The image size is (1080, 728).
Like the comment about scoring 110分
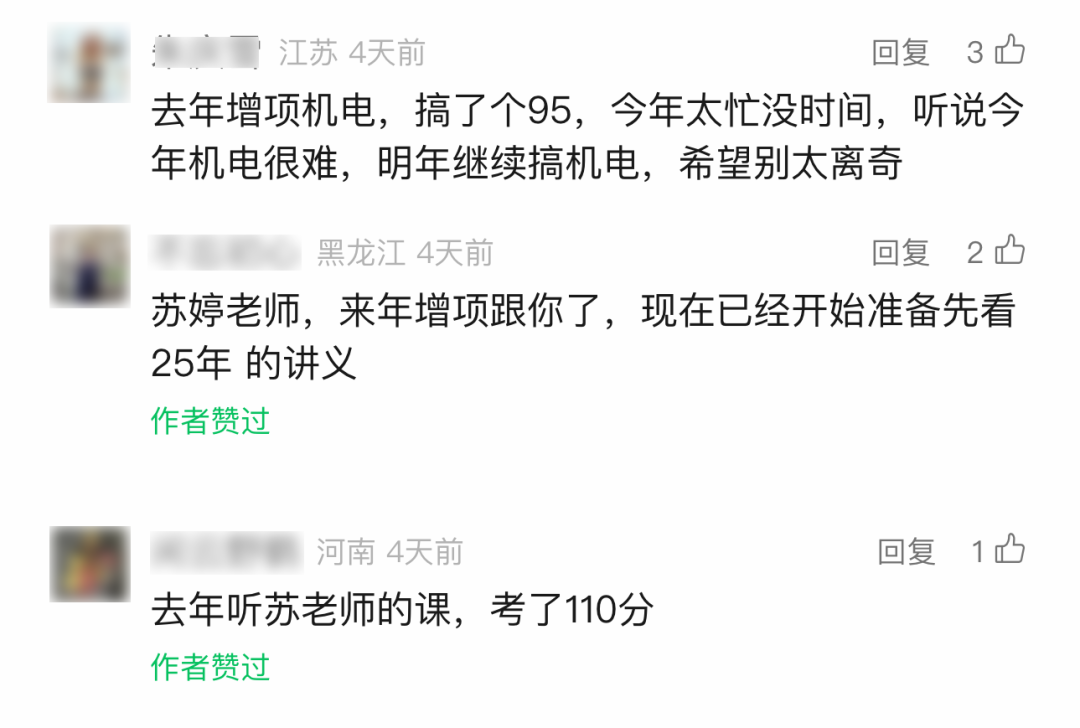click(1010, 549)
